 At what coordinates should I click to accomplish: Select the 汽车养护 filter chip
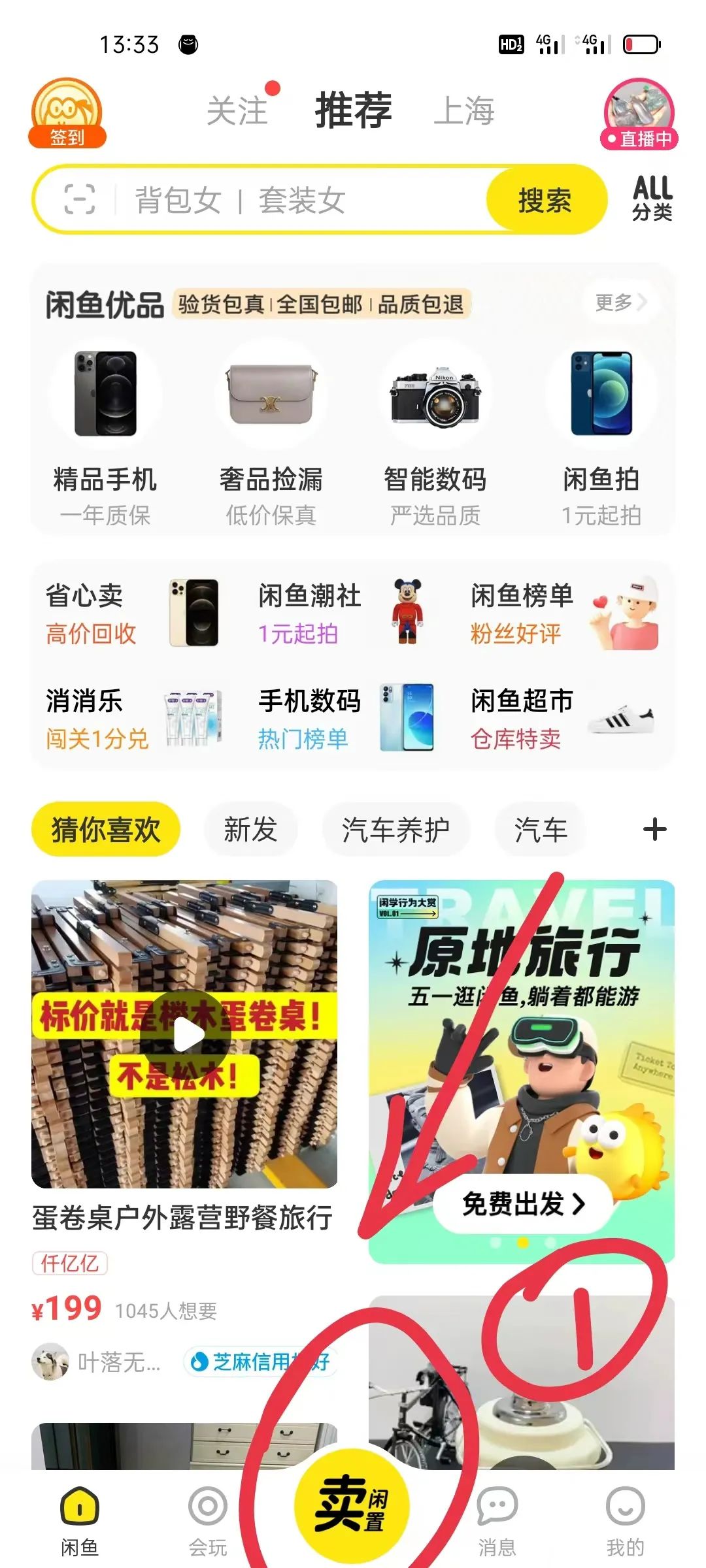[x=395, y=828]
